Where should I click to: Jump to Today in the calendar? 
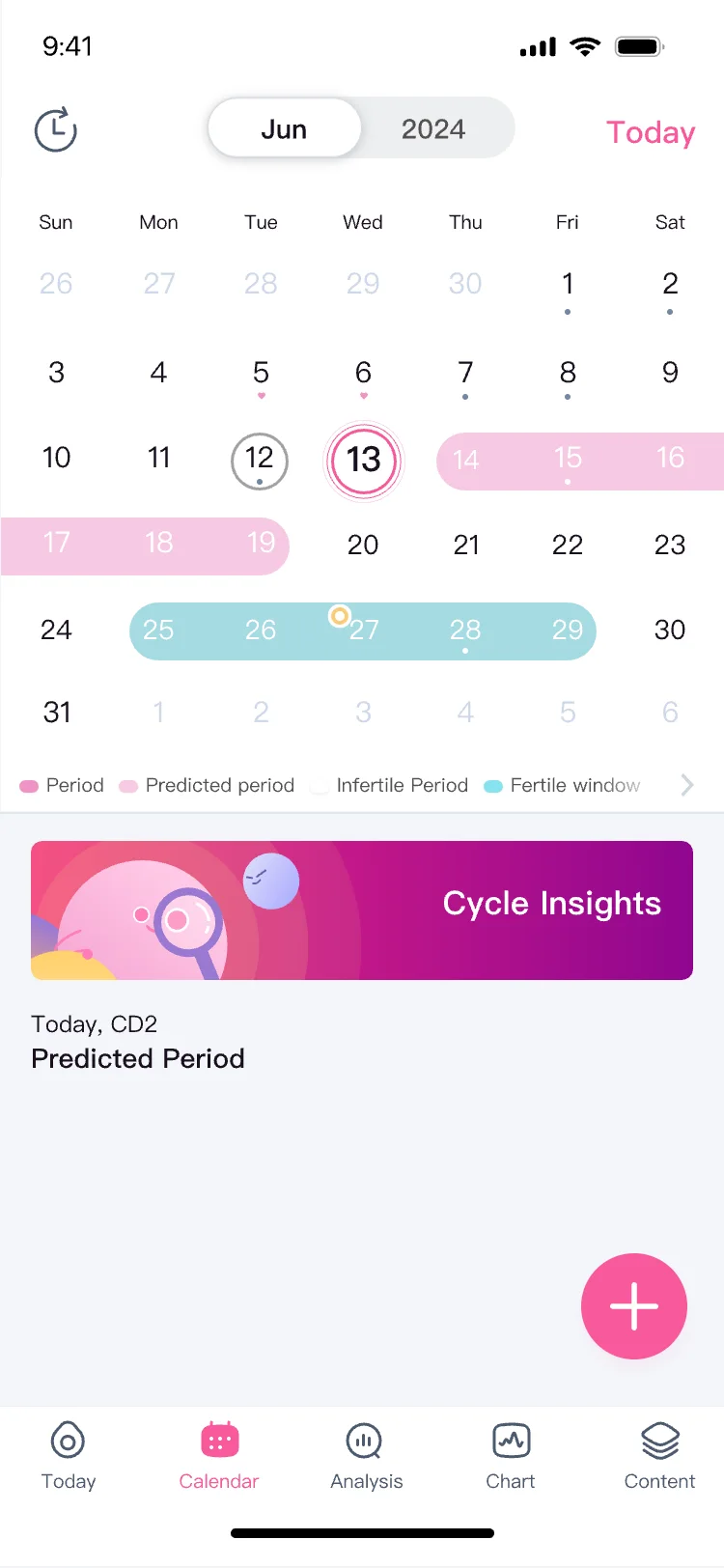click(x=651, y=132)
